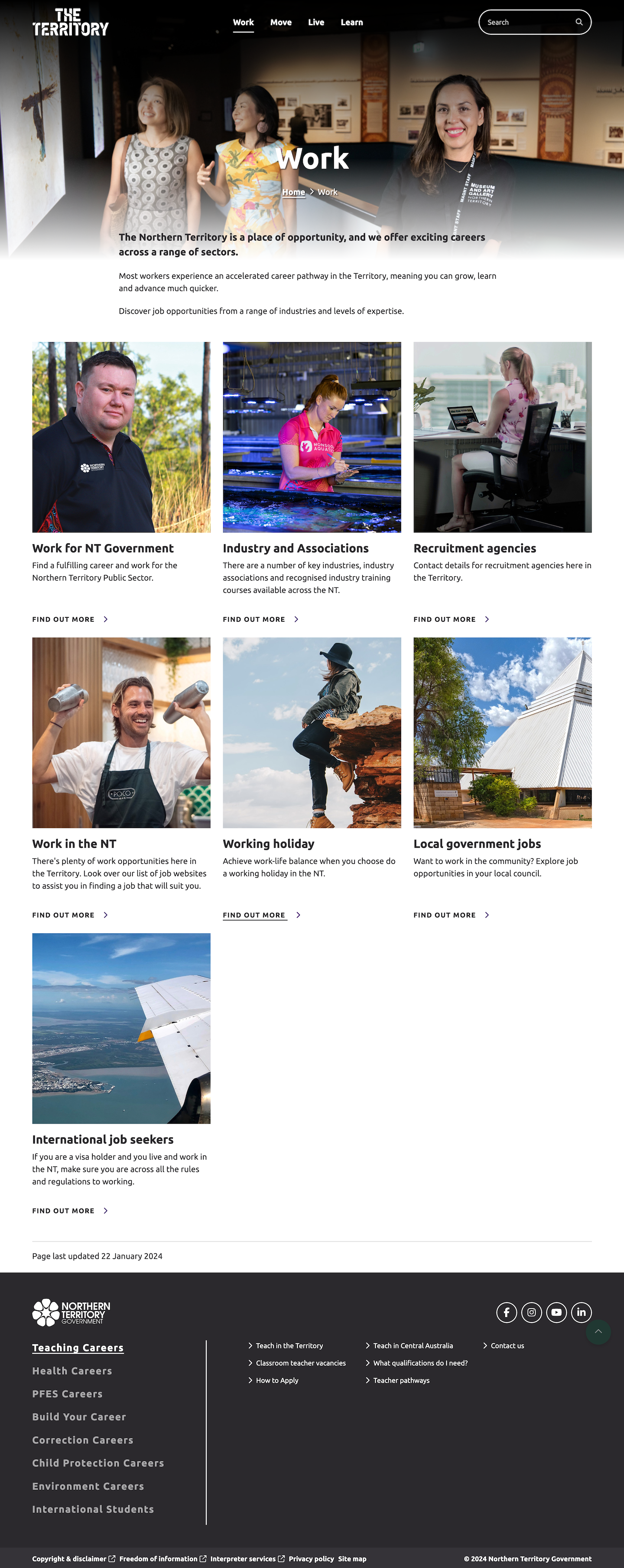Jump back to top with the arrow button

coord(598,1333)
